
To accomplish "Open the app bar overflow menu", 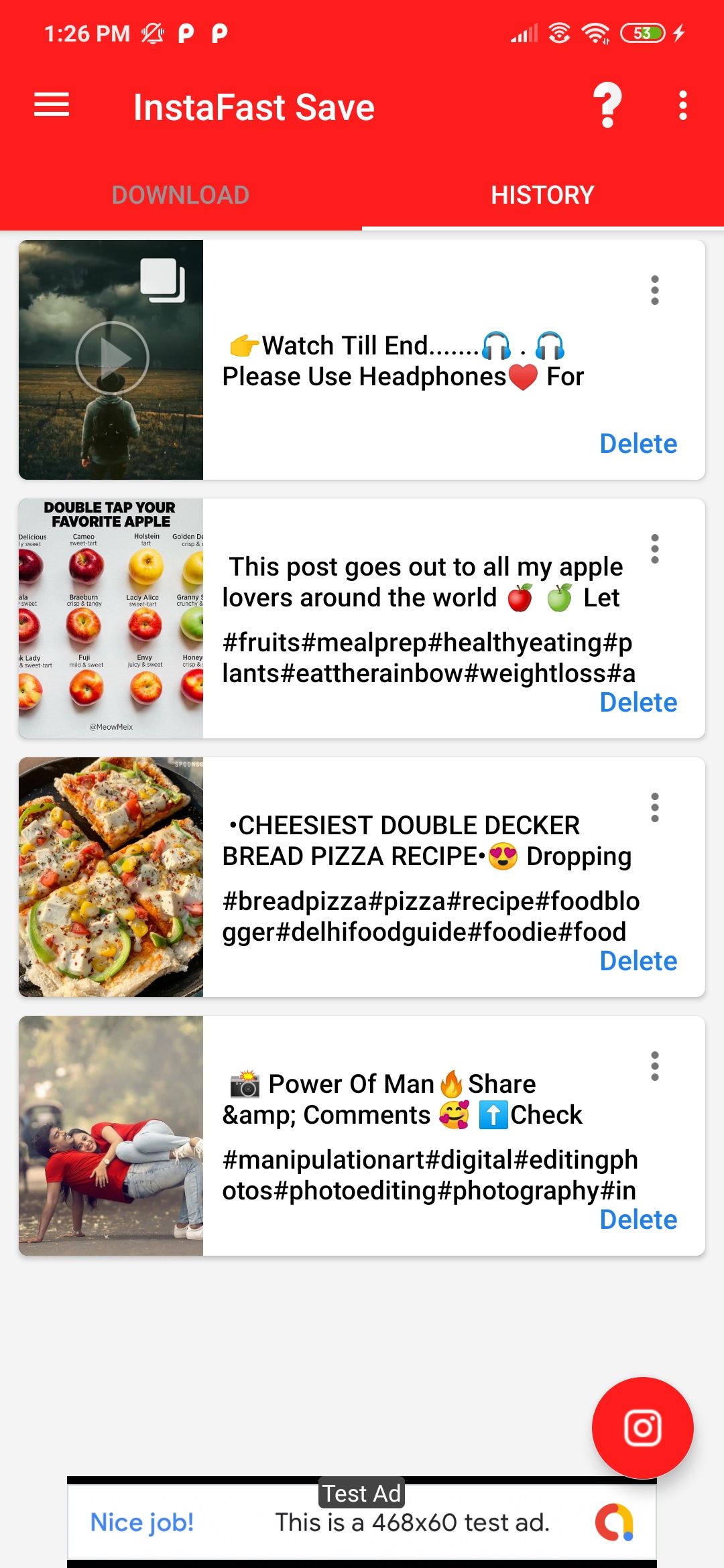I will pyautogui.click(x=682, y=105).
